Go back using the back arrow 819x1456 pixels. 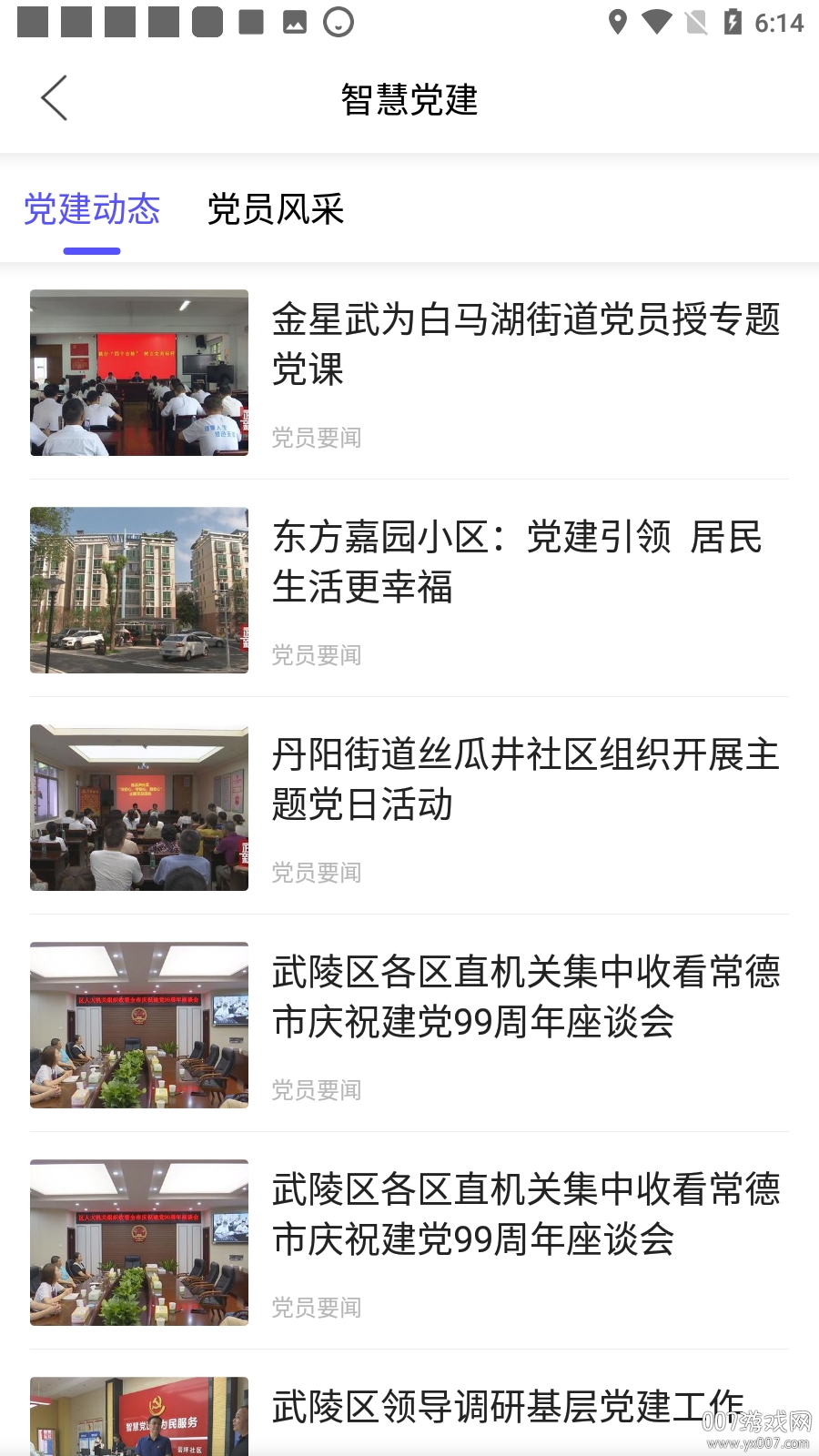pos(55,97)
